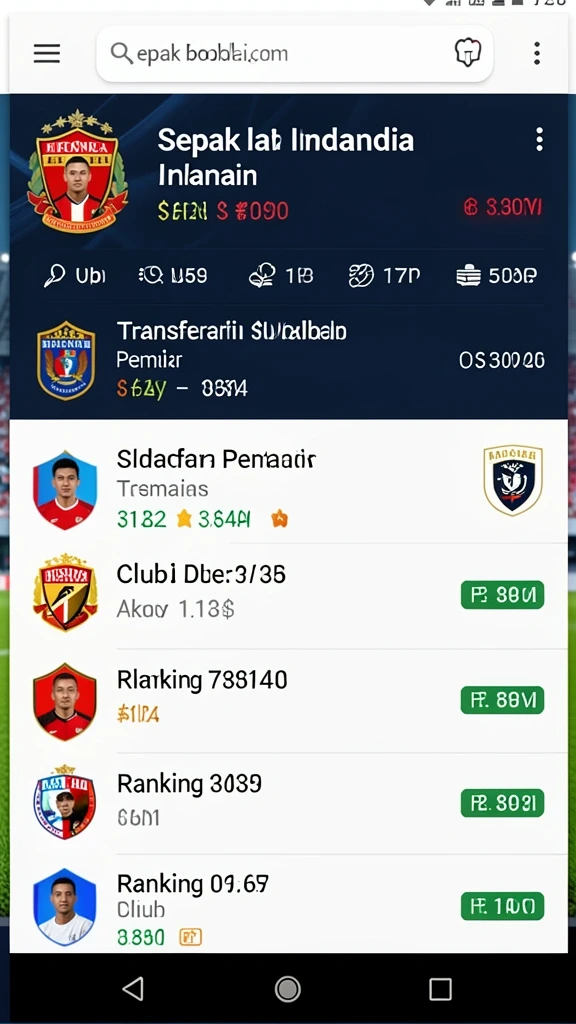The width and height of the screenshot is (576, 1024).
Task: Open the hamburger drawer menu
Action: pos(47,54)
